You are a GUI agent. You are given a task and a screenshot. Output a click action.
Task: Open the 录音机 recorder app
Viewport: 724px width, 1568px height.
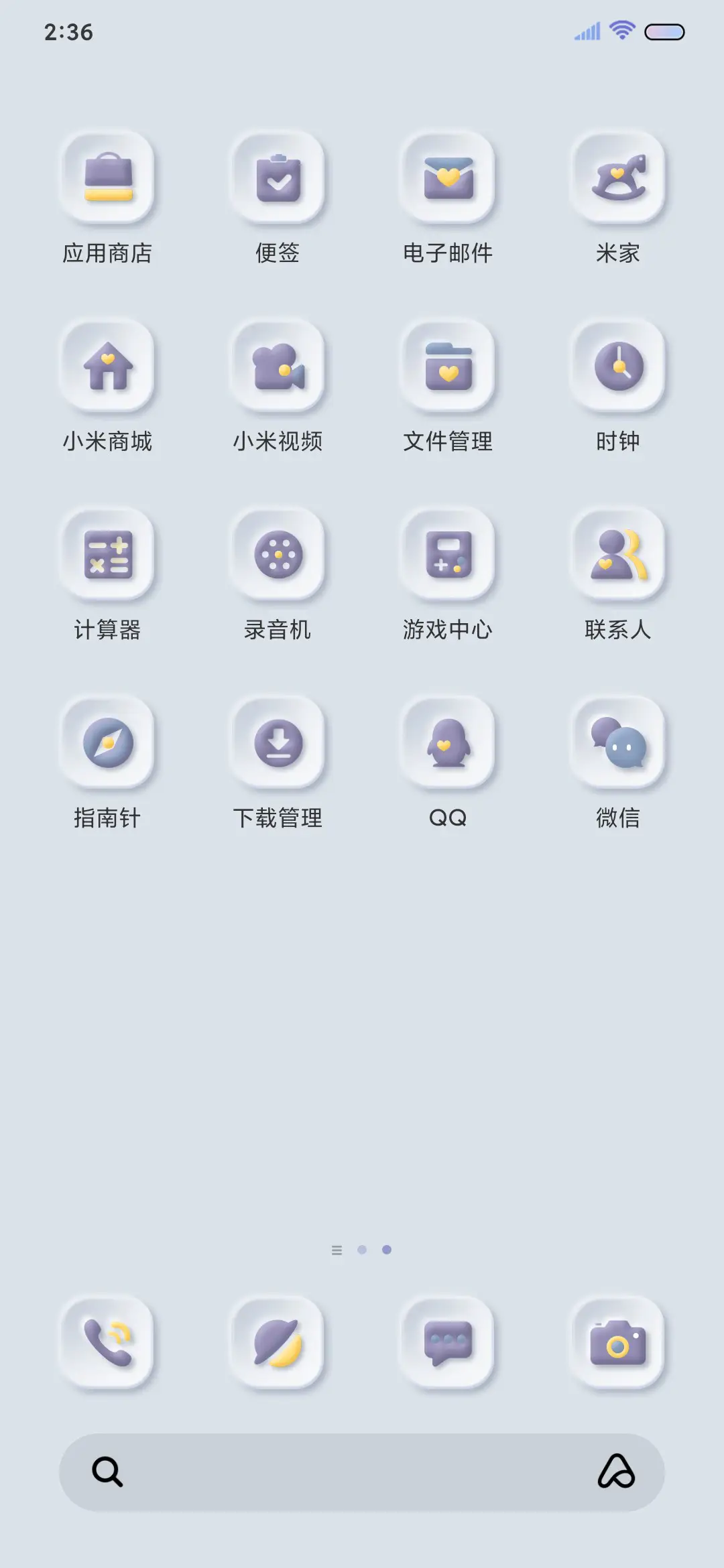(x=278, y=557)
